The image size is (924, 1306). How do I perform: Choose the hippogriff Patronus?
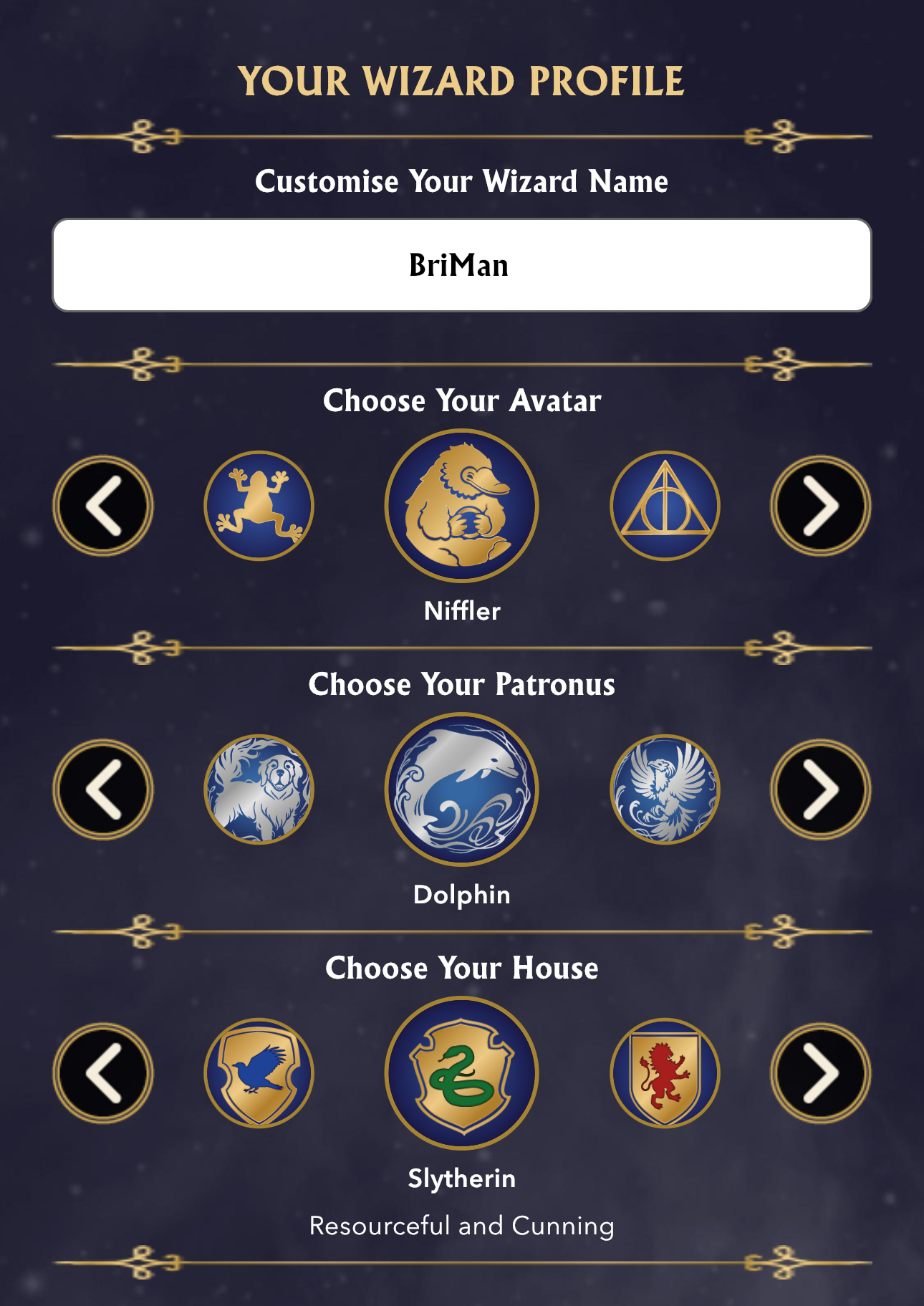pos(665,789)
